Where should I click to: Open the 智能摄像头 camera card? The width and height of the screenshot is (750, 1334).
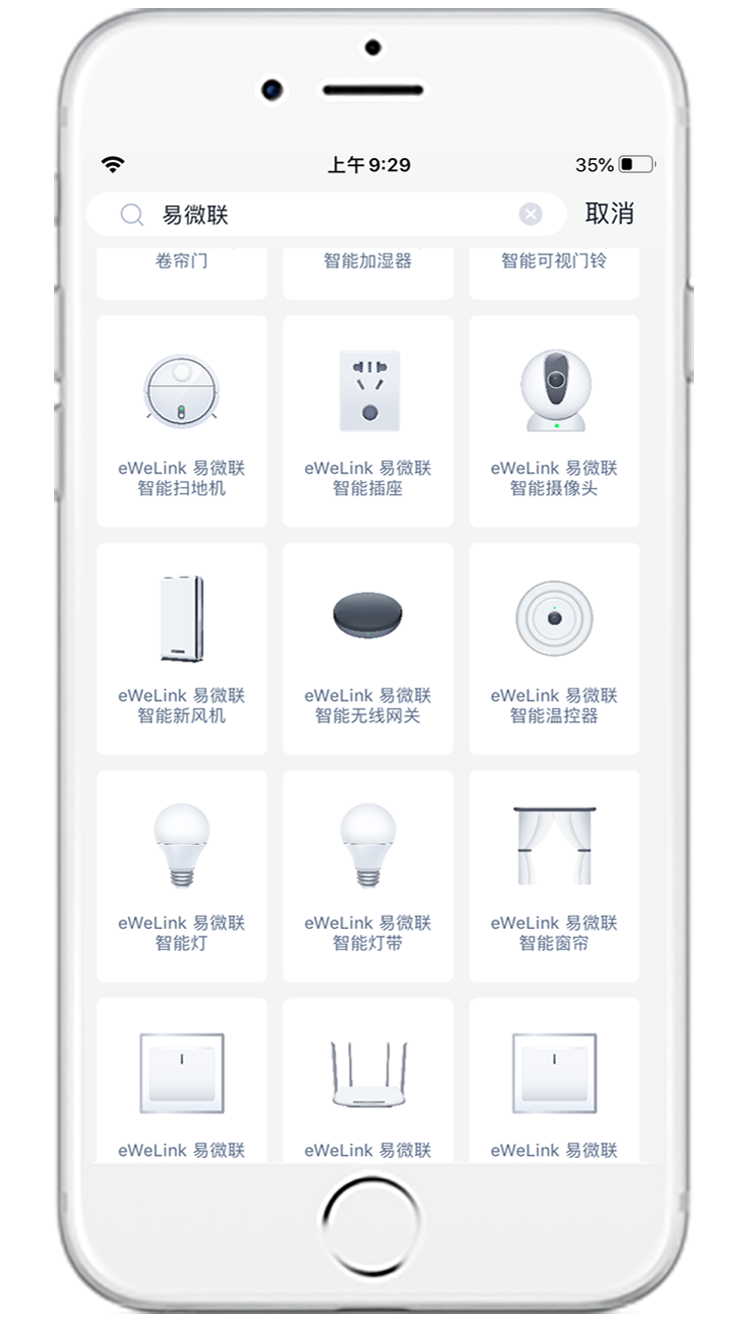pos(554,421)
